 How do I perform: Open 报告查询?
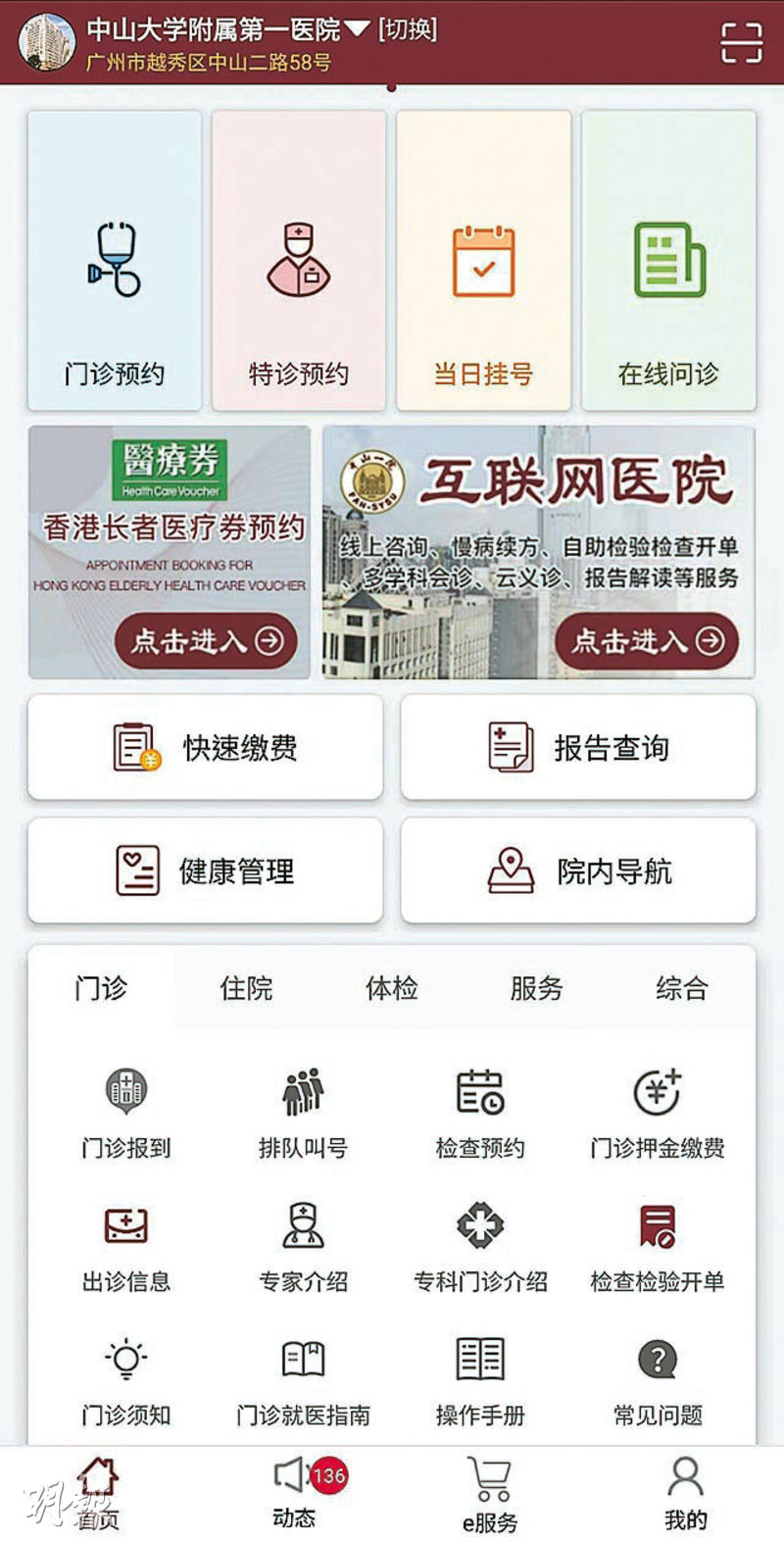578,747
